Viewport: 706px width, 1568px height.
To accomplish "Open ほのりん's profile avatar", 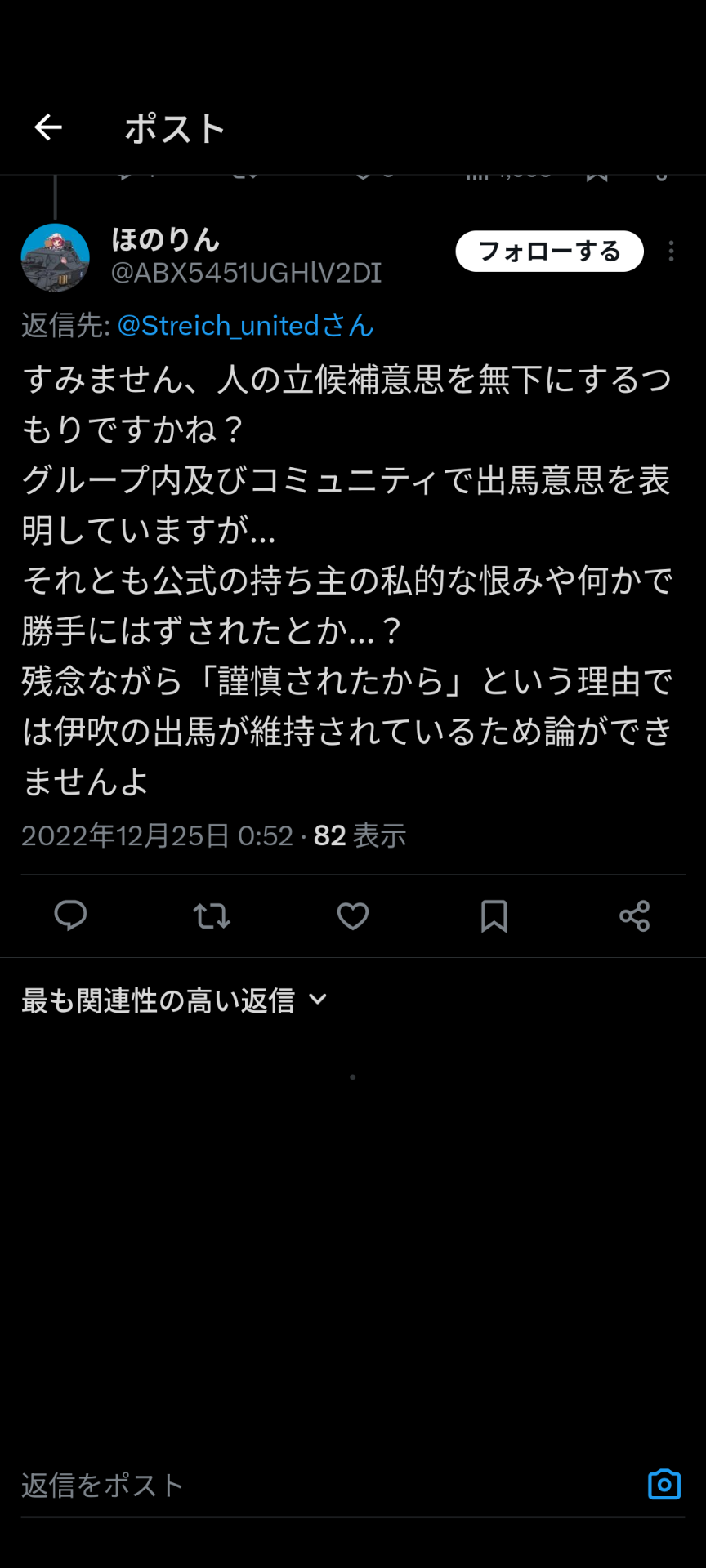I will pos(55,257).
